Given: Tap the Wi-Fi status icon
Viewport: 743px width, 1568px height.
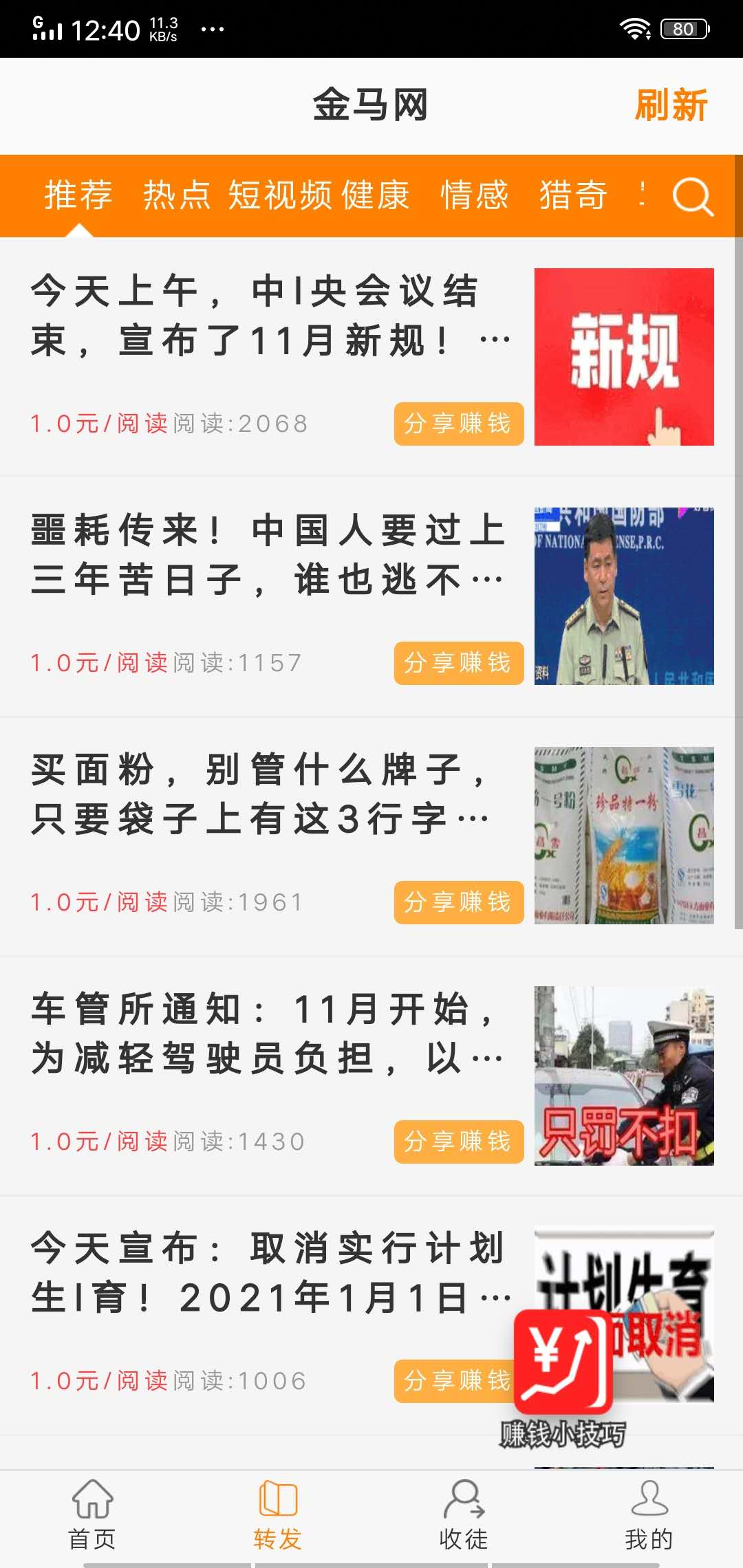Looking at the screenshot, I should point(635,28).
